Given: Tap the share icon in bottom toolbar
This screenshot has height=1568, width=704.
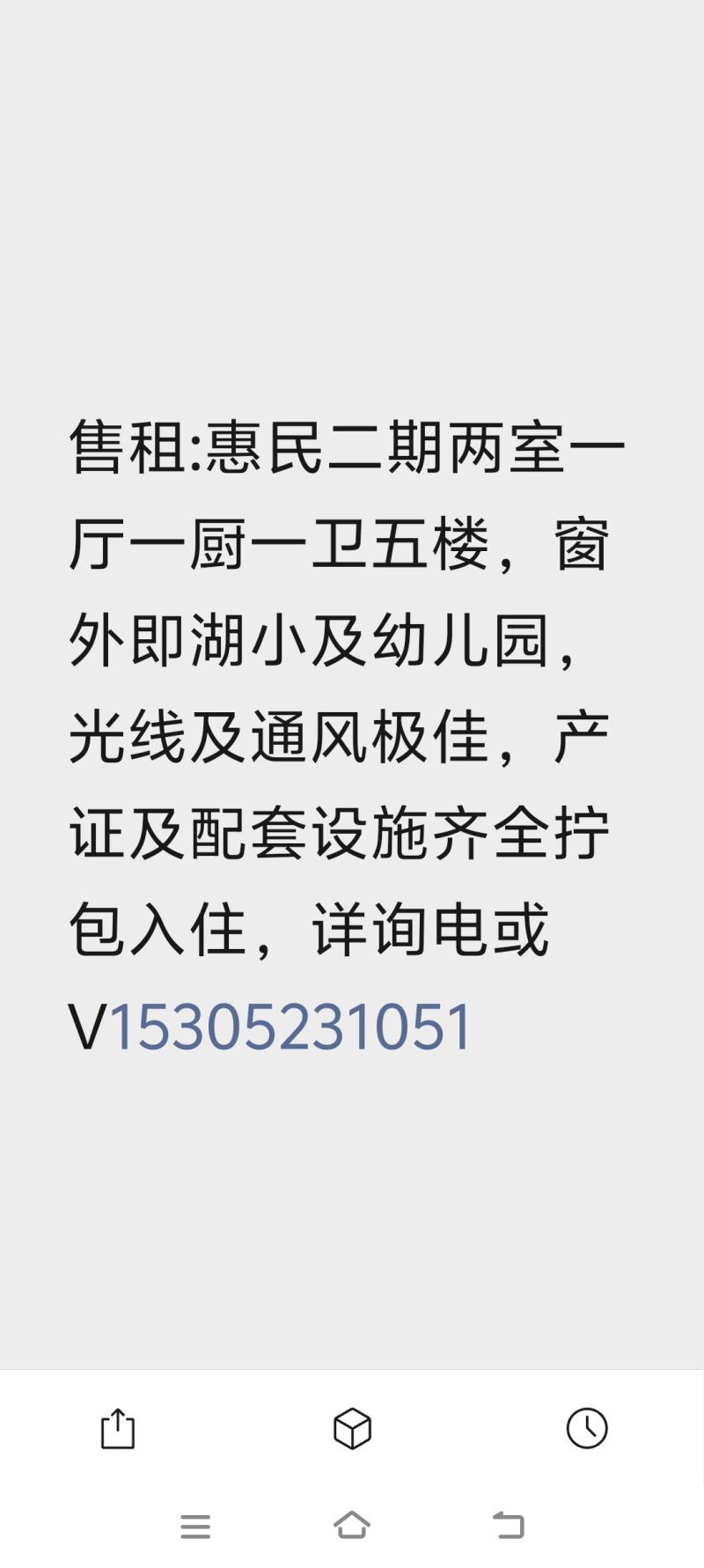Looking at the screenshot, I should pos(118,1428).
